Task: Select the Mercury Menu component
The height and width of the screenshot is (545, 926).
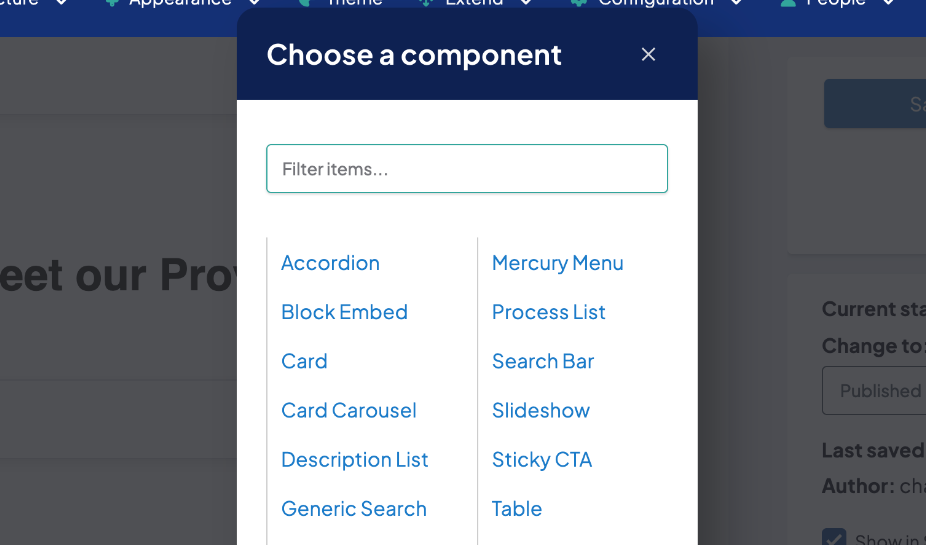Action: 557,263
